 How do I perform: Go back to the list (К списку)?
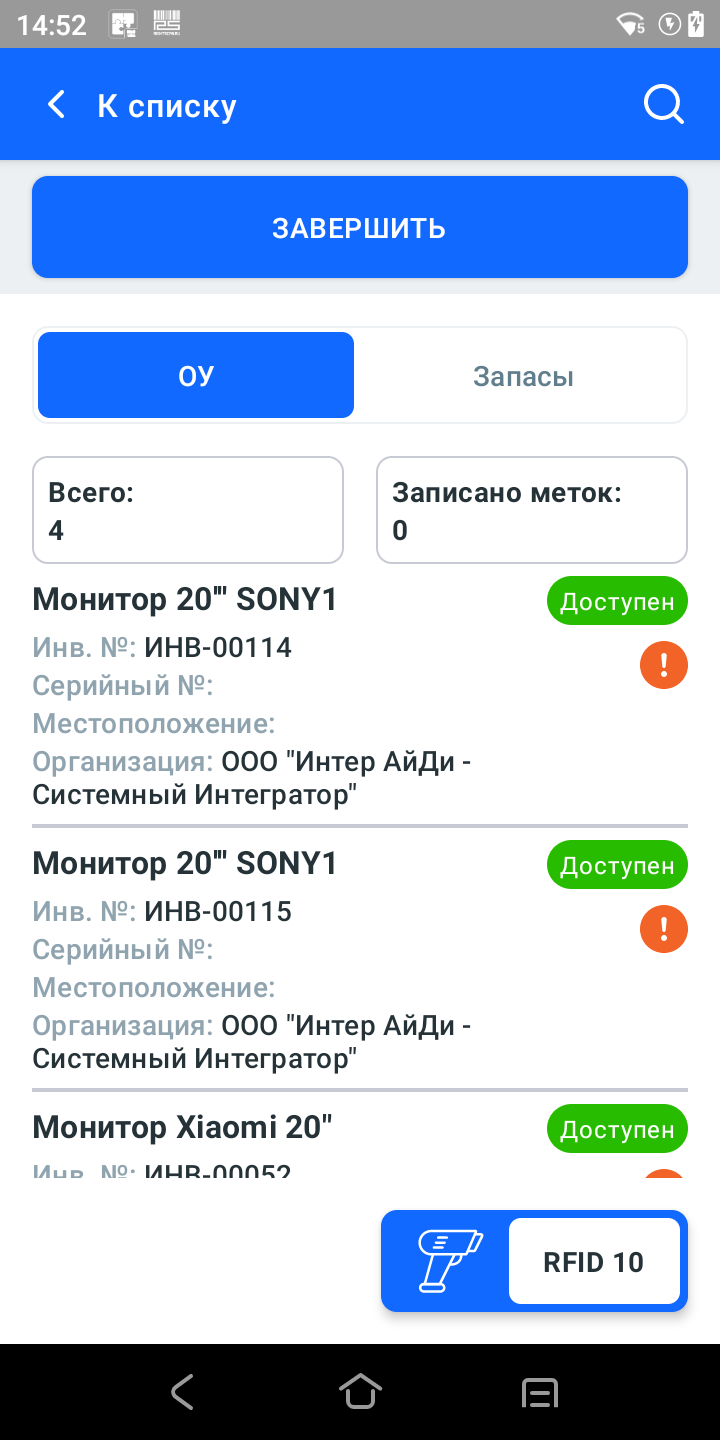click(x=141, y=105)
